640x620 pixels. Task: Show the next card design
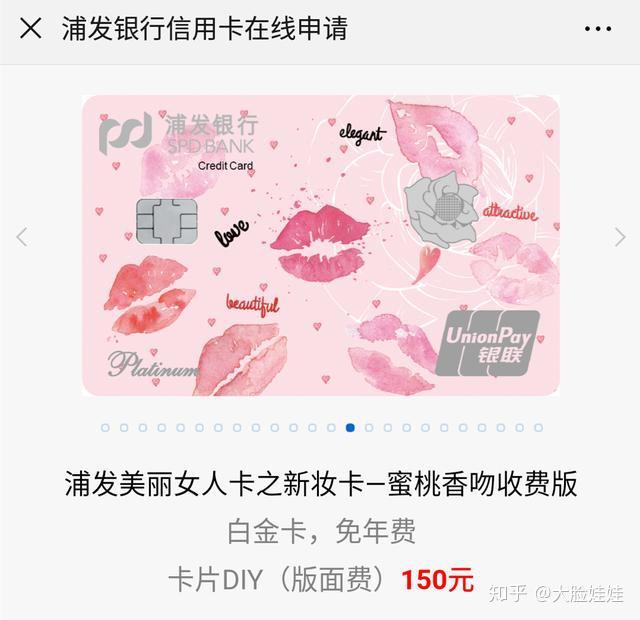[x=619, y=237]
